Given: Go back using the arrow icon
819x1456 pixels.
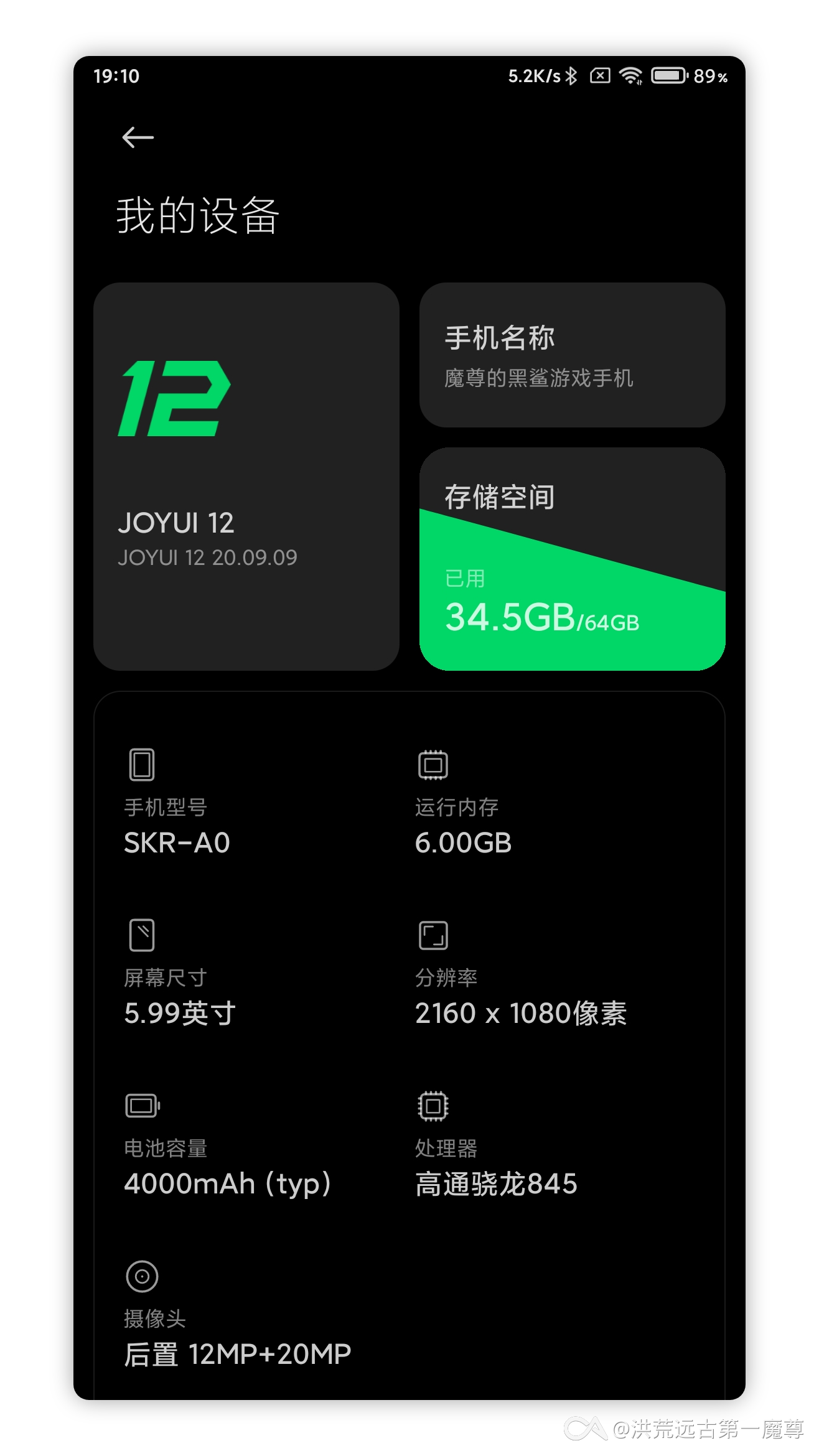Looking at the screenshot, I should tap(138, 137).
